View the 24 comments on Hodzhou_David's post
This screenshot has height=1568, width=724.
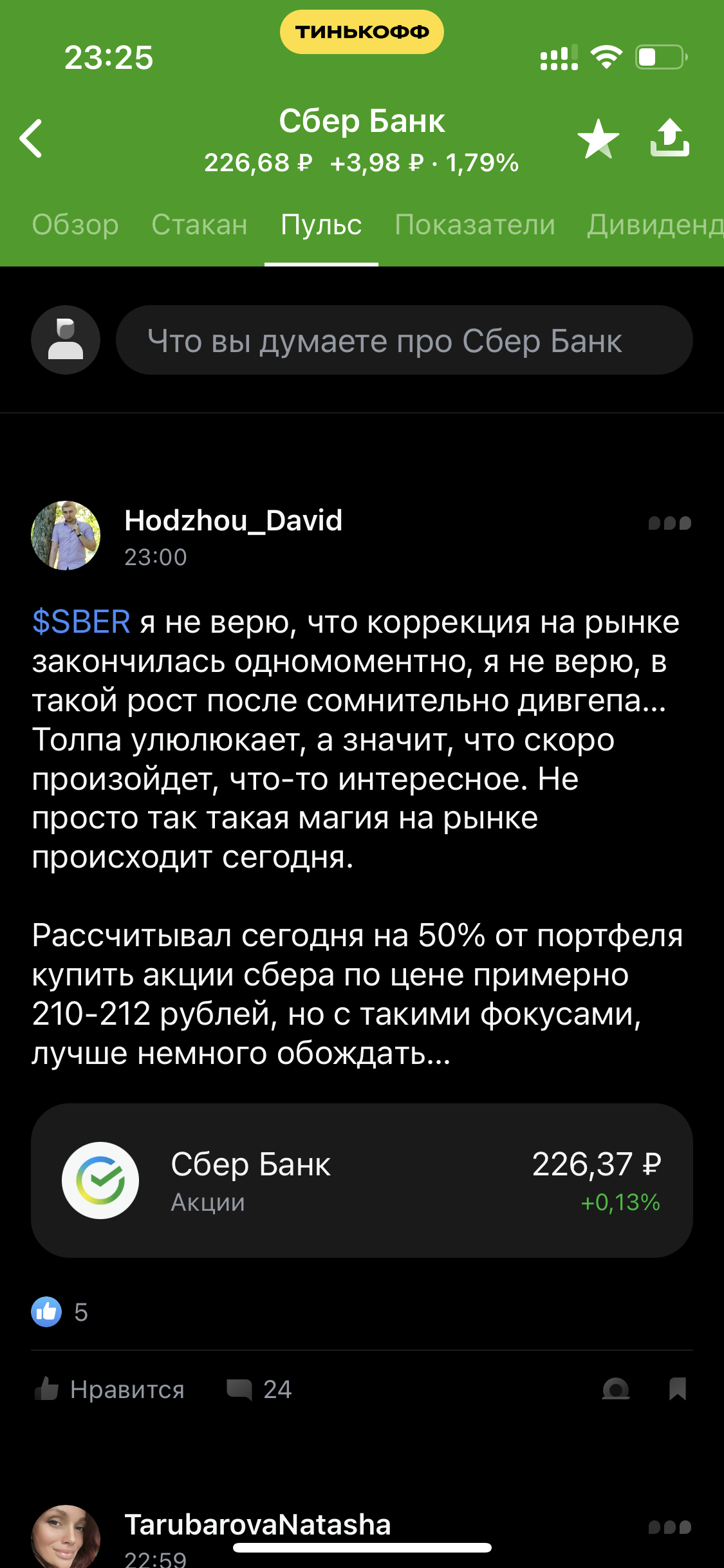tap(259, 1389)
